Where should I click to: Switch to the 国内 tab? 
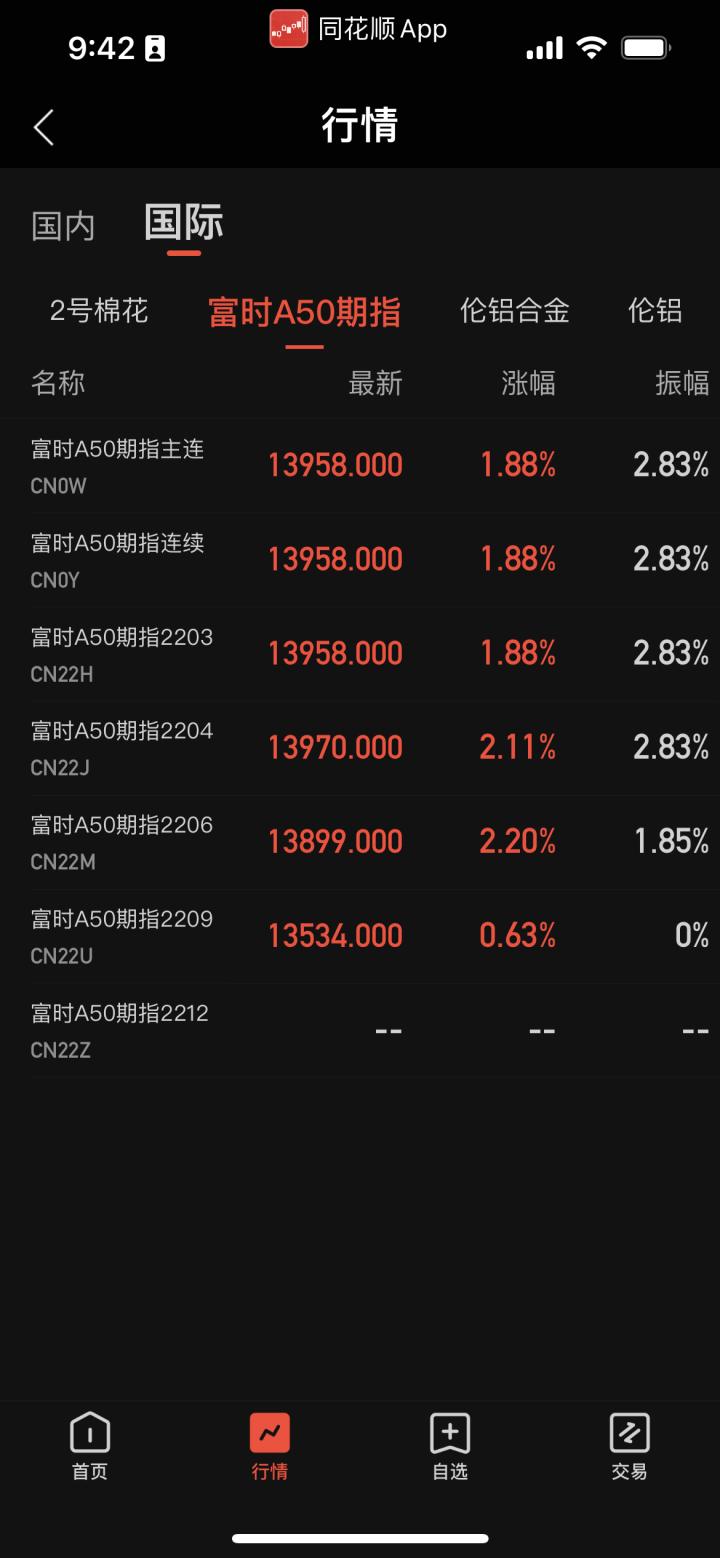[x=63, y=226]
